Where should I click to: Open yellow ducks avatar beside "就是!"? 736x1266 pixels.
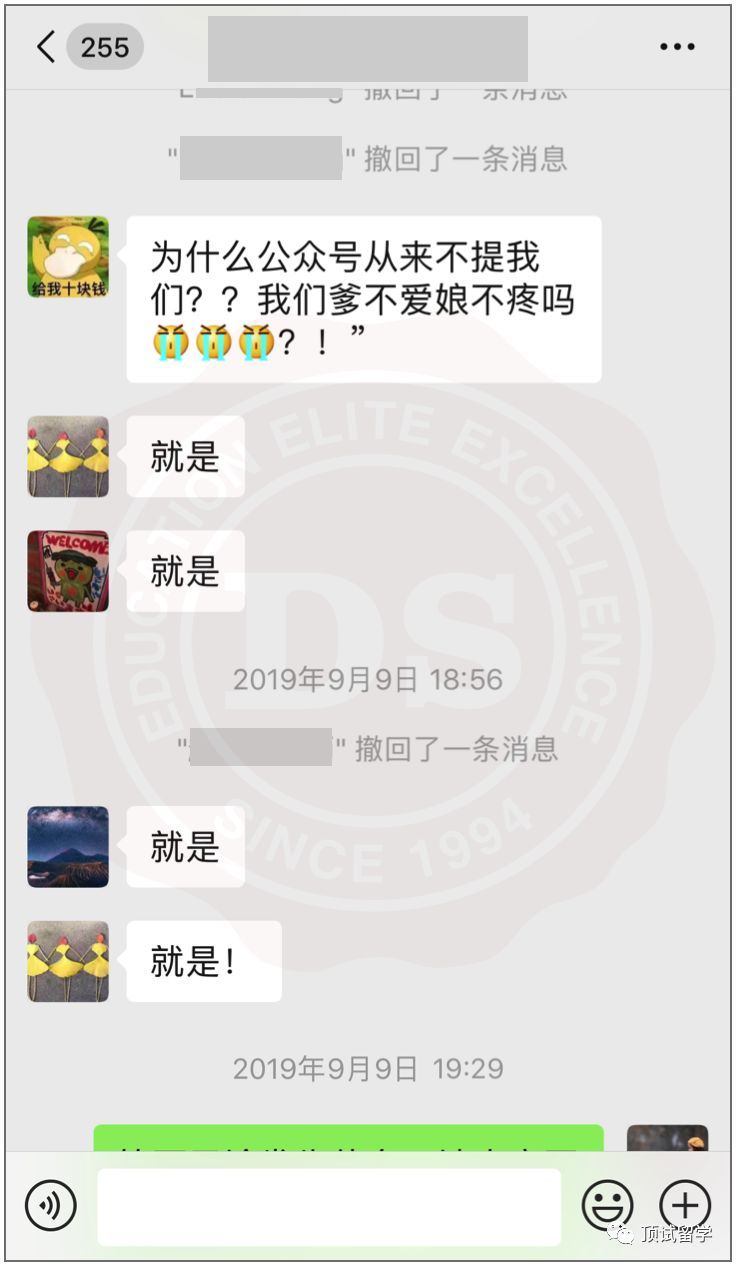(x=68, y=961)
